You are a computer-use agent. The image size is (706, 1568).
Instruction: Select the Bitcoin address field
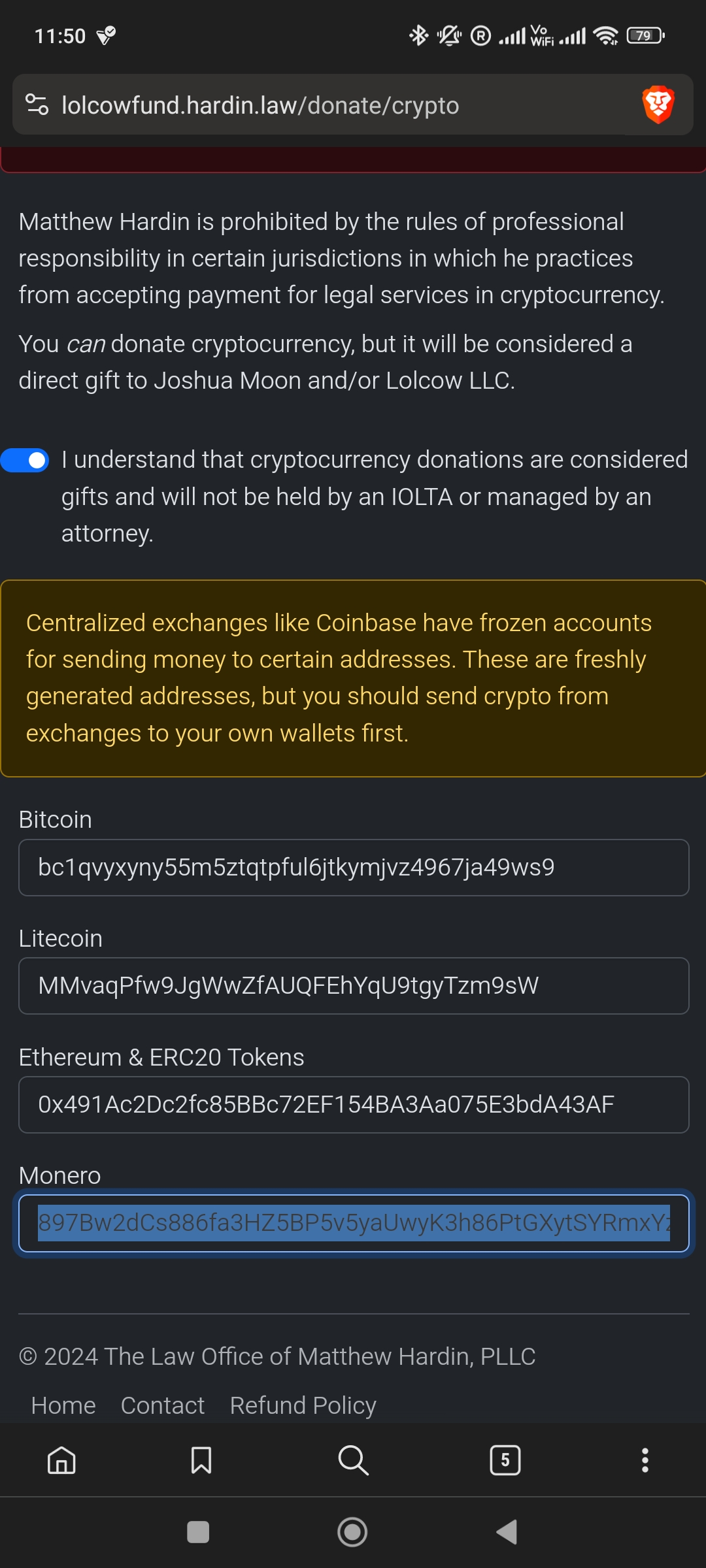tap(354, 868)
